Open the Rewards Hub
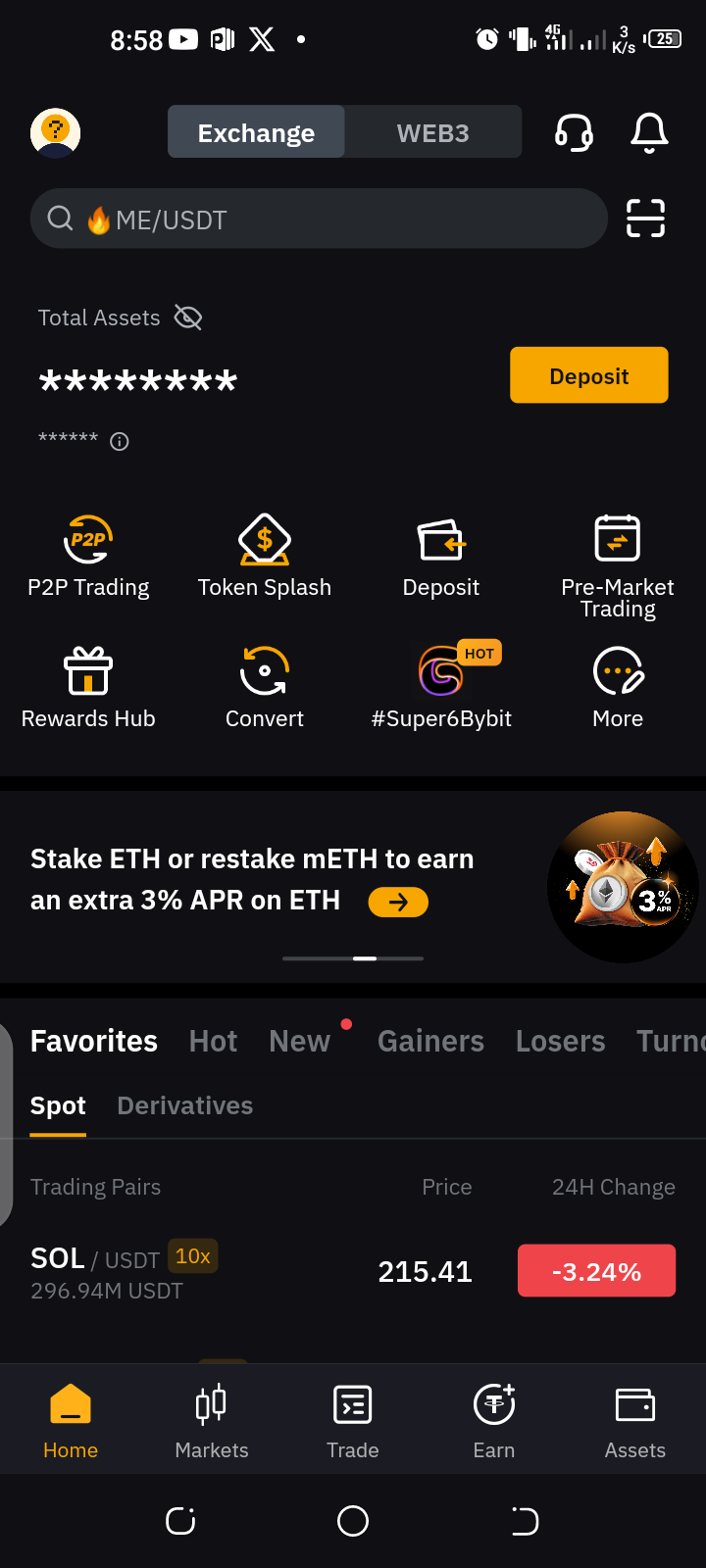This screenshot has height=1568, width=706. pos(88,688)
